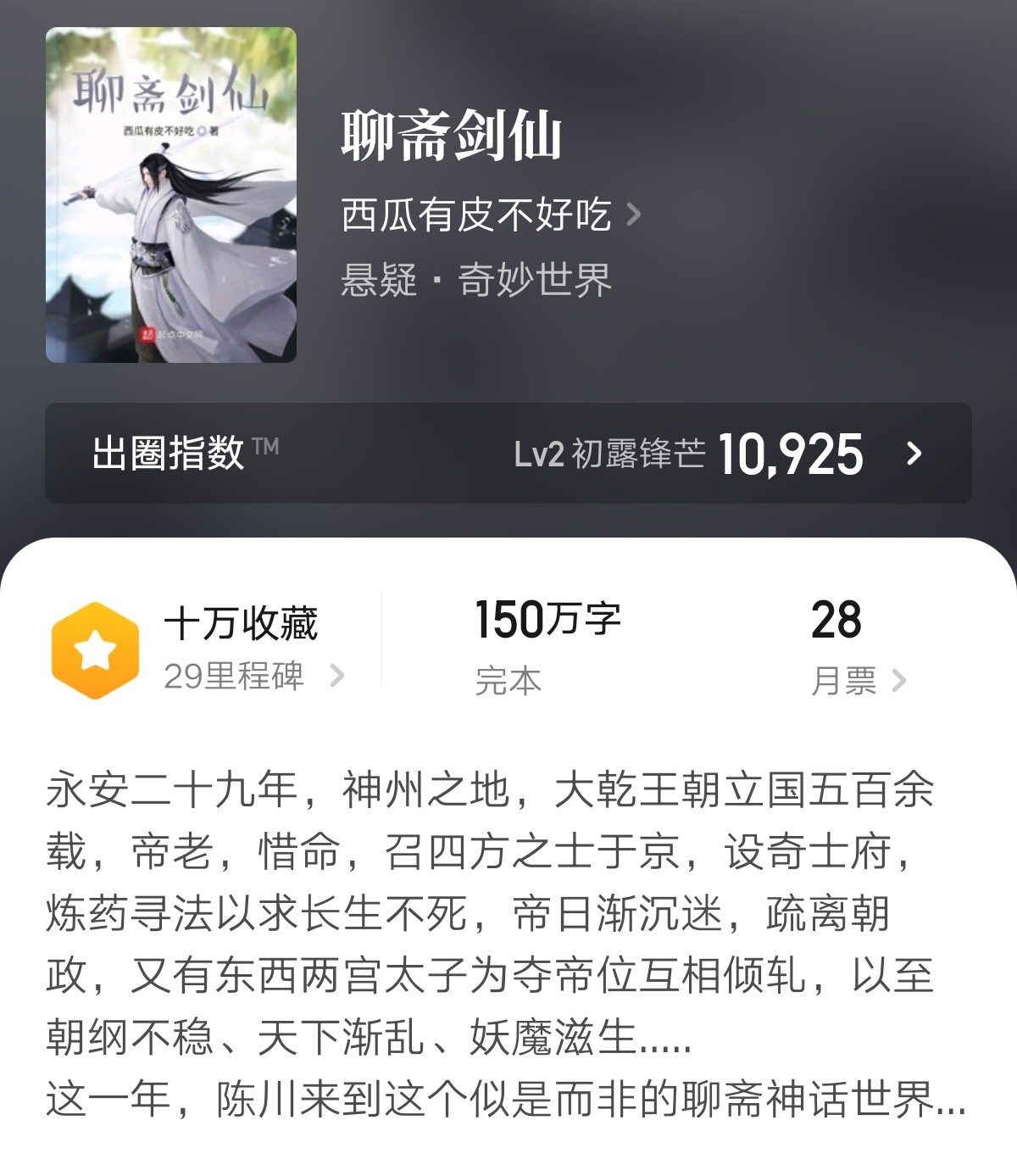This screenshot has width=1017, height=1176.
Task: Expand the truncated book synopsis
Action: tap(949, 1100)
